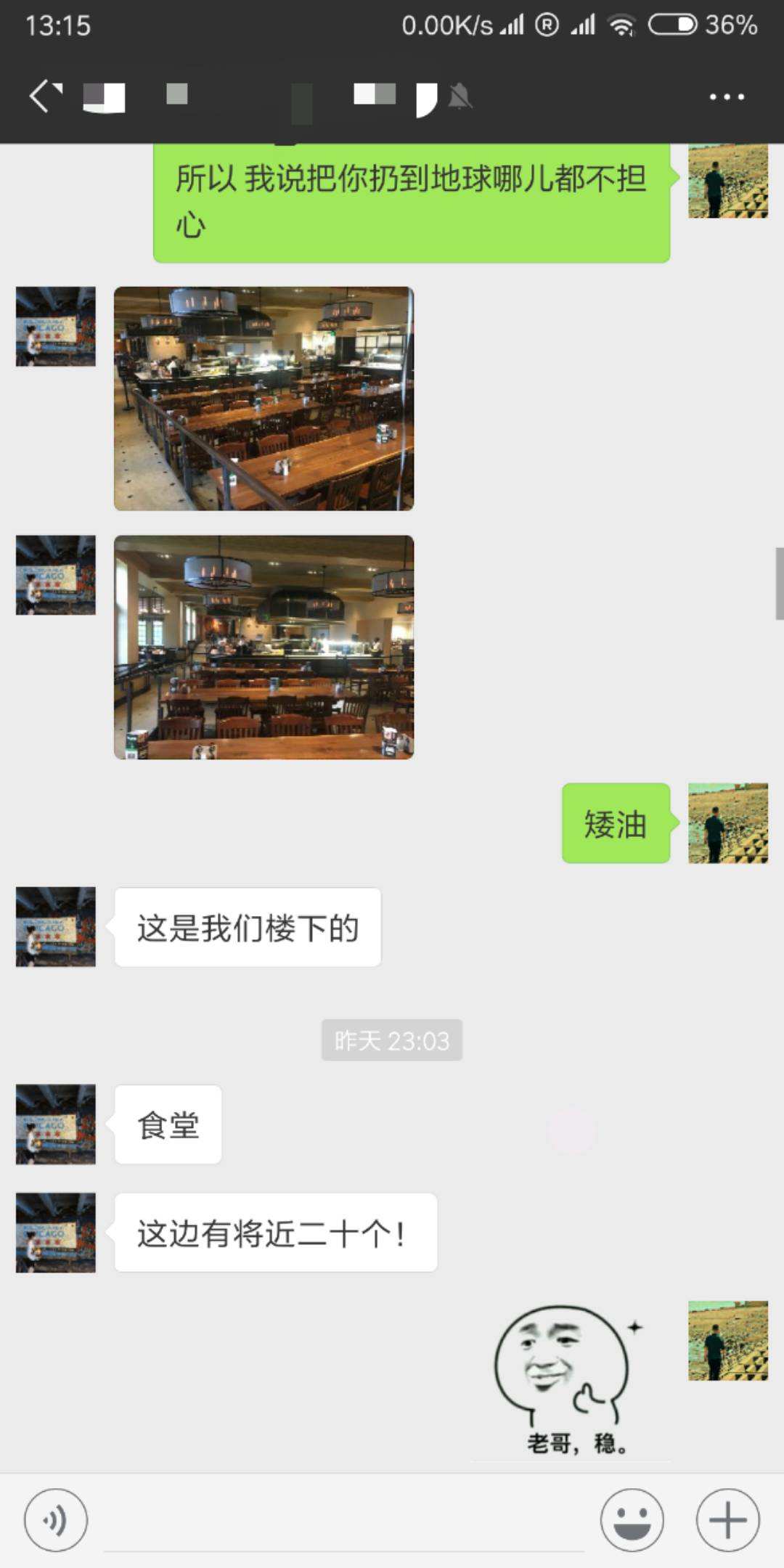Focus the message text field
Viewport: 784px width, 1568px height.
click(x=344, y=1521)
